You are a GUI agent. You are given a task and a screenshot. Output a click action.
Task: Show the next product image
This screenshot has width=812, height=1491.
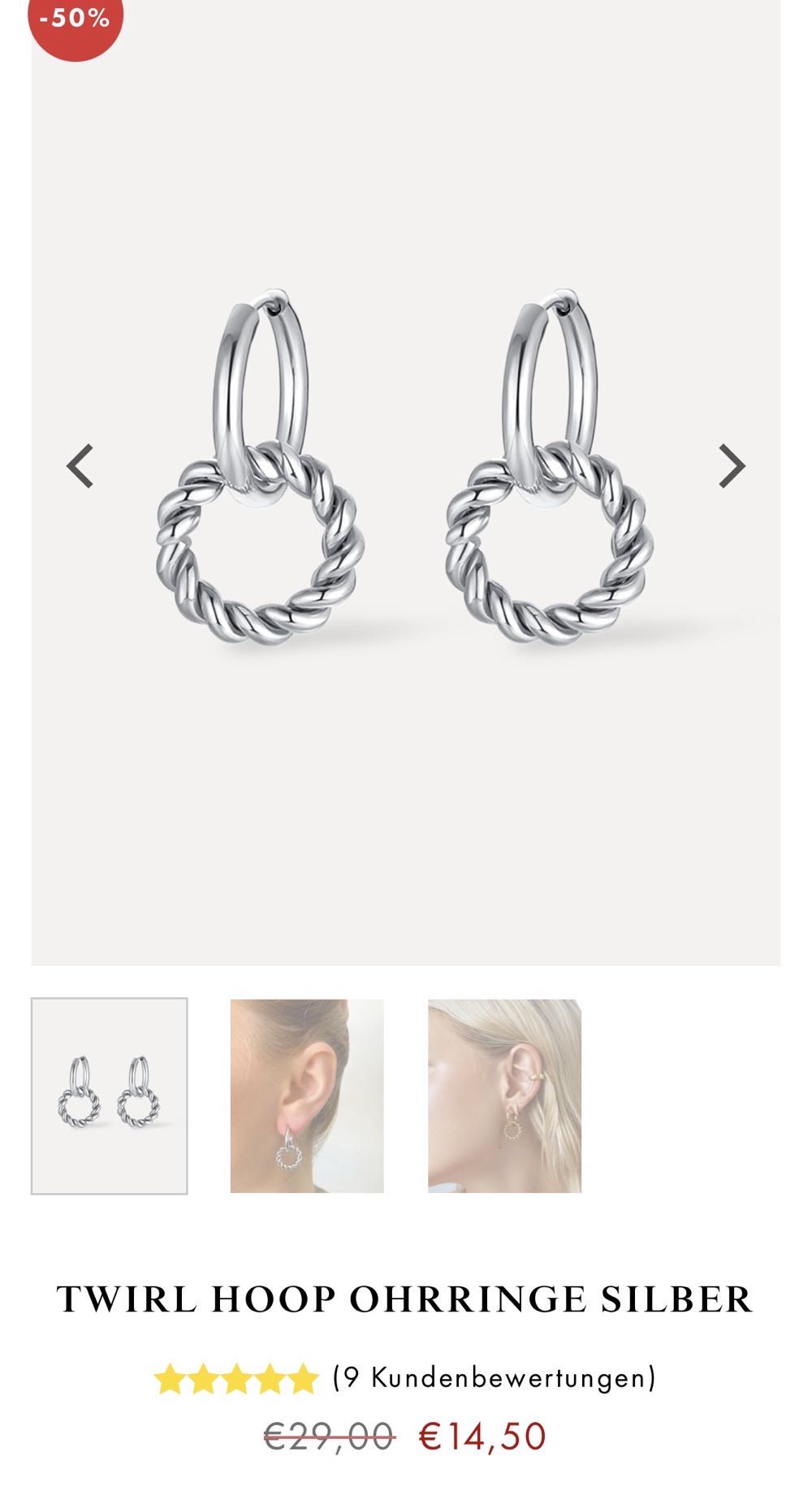coord(732,466)
